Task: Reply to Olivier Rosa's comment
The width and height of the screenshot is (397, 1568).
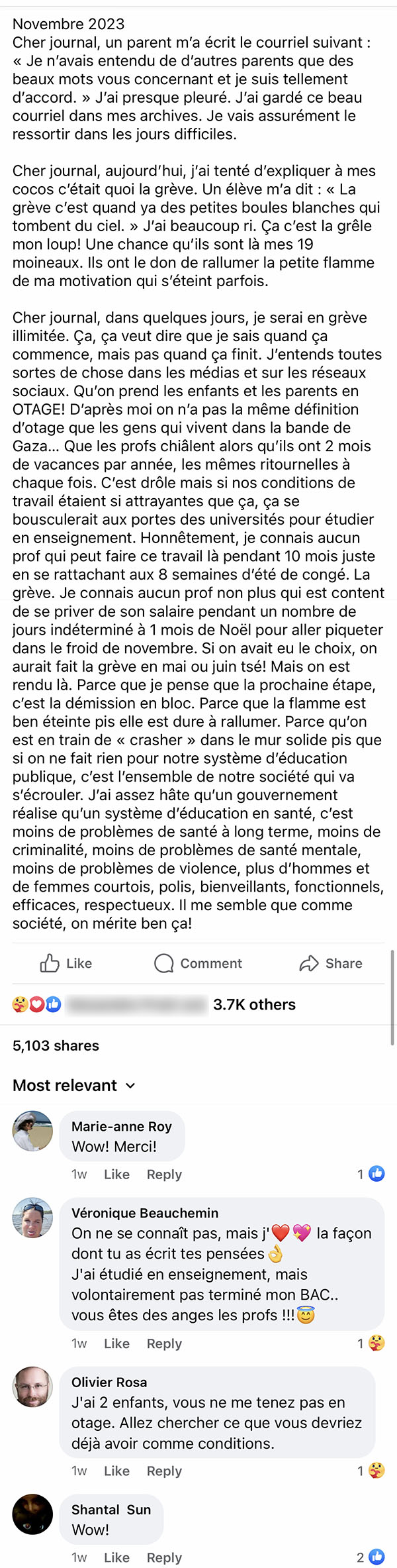Action: tap(164, 1470)
